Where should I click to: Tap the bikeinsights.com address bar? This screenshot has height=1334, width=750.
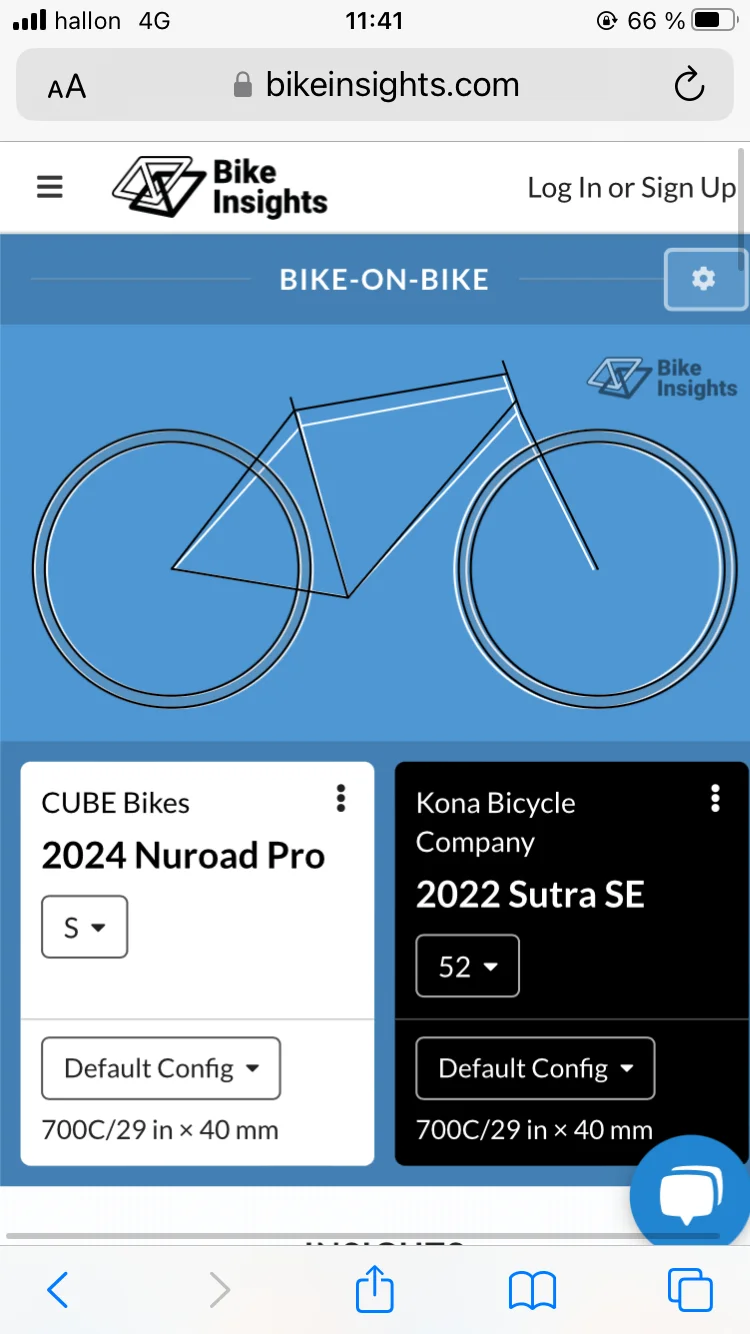point(375,85)
